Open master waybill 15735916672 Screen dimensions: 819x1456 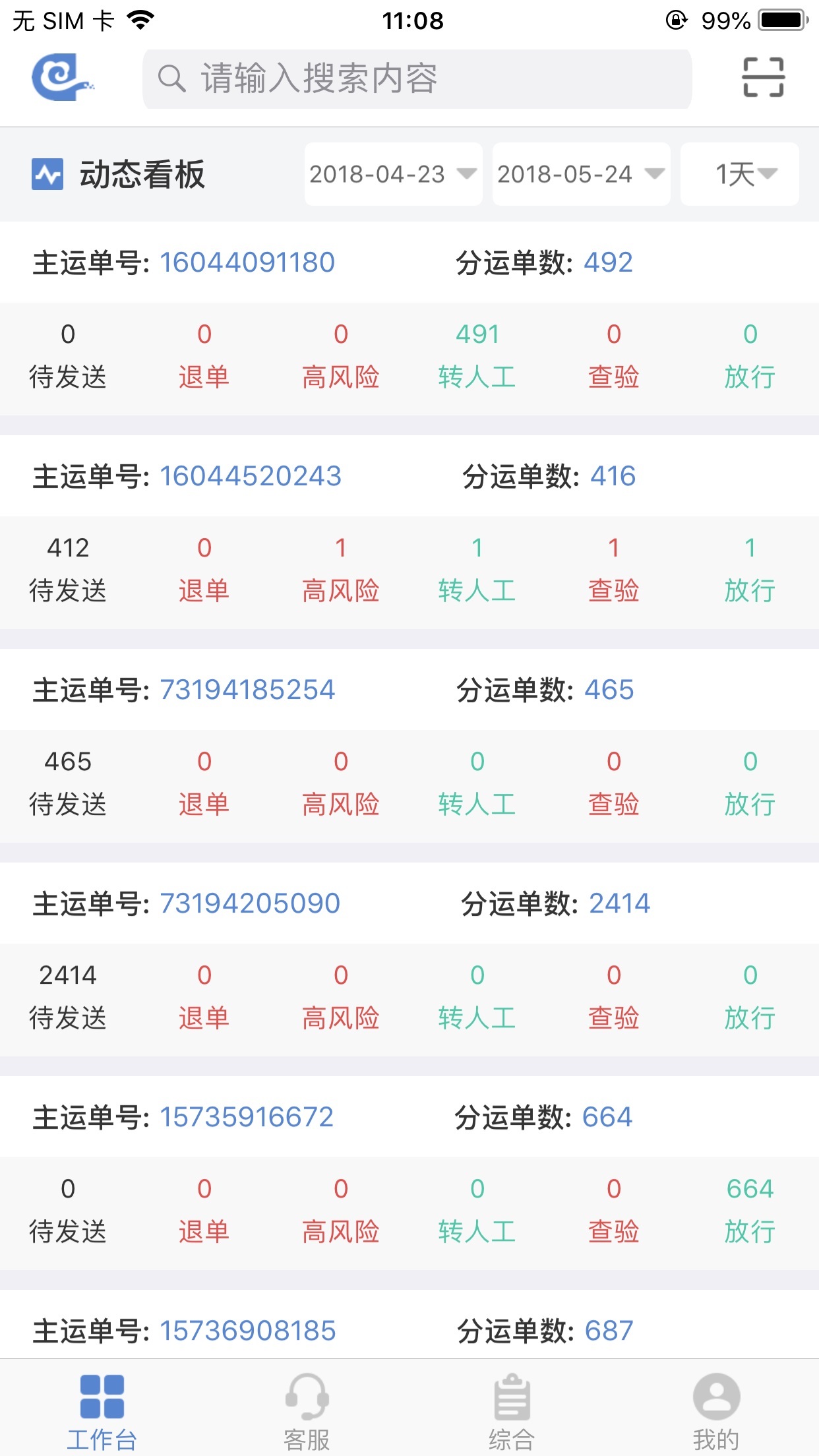coord(247,1117)
